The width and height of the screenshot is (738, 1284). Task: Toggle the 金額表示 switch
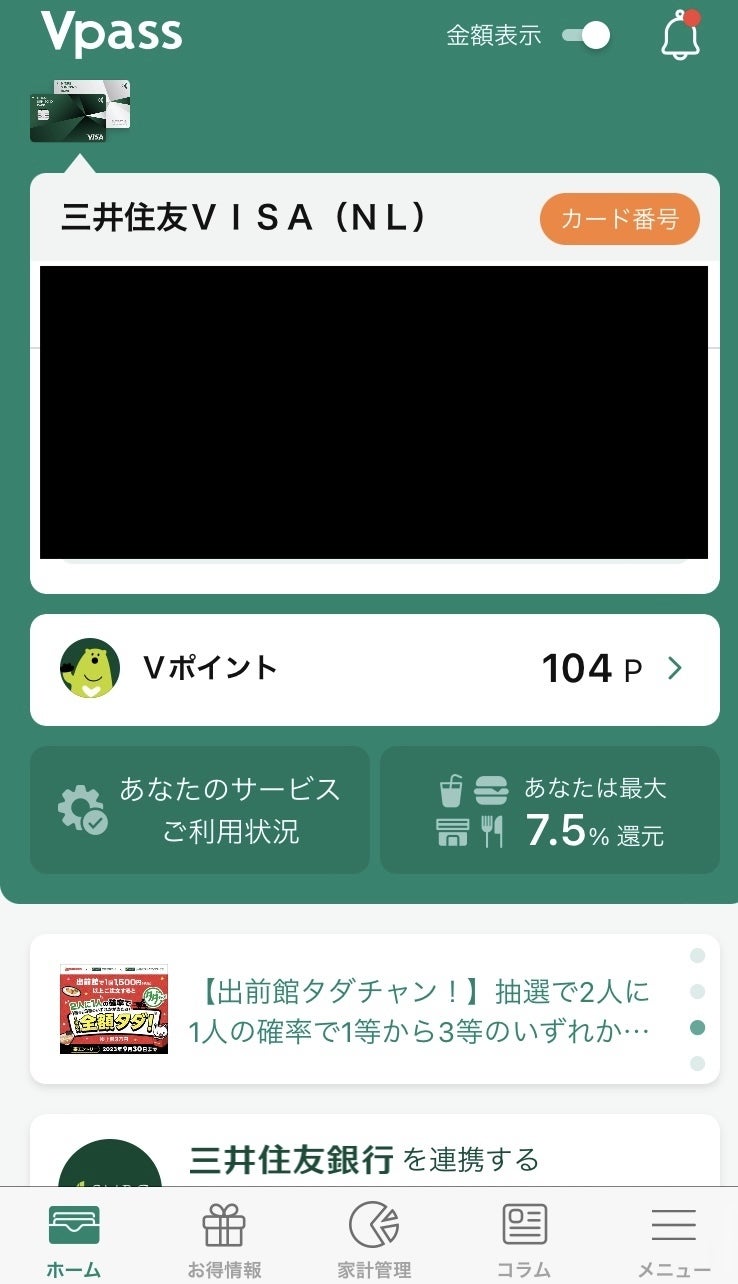click(586, 36)
